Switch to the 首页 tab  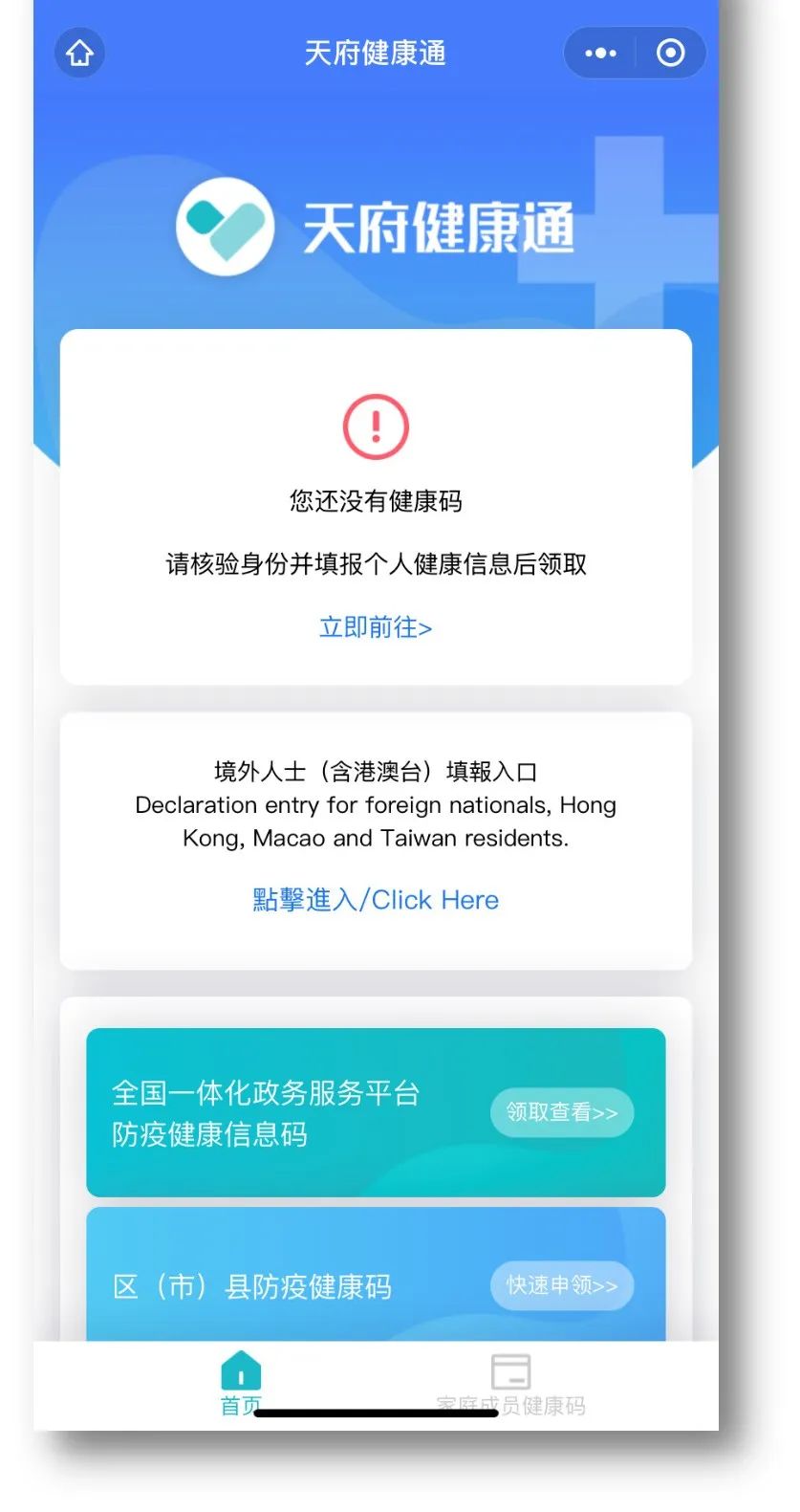click(x=241, y=1383)
